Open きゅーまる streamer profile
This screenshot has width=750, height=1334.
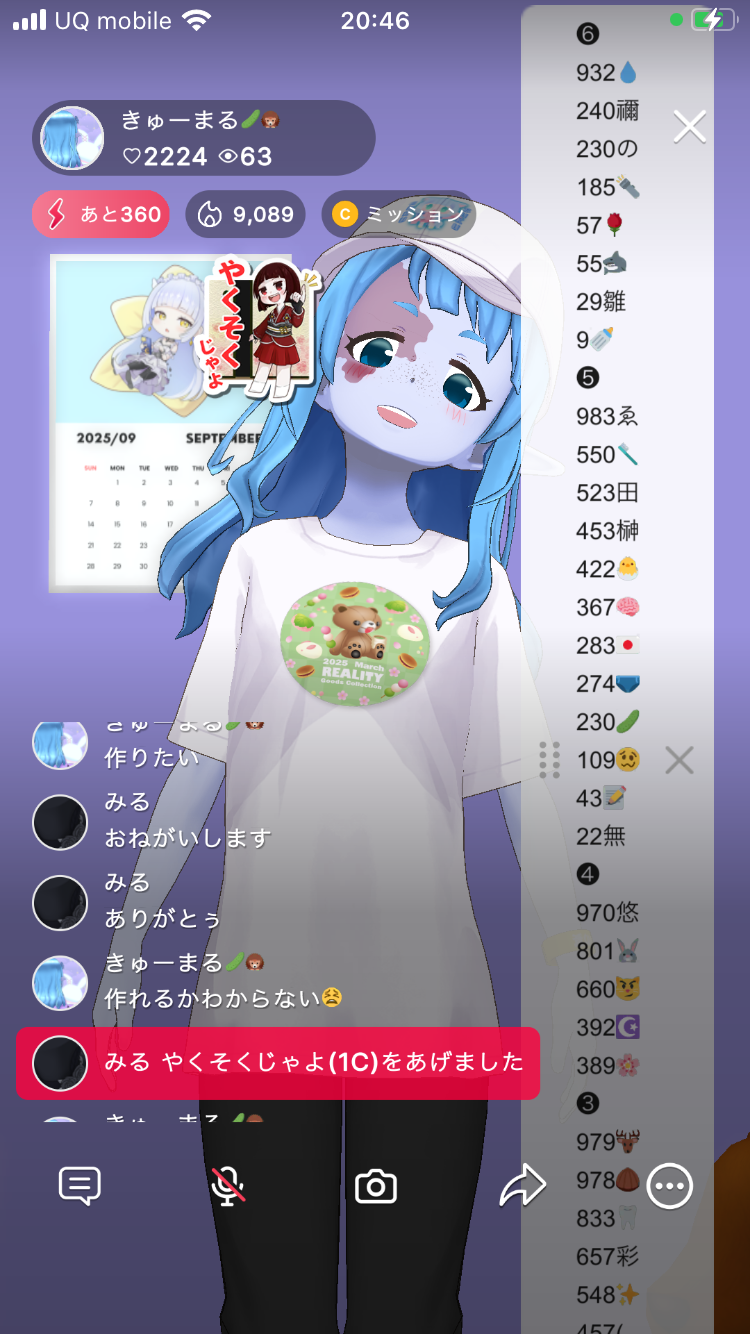point(72,138)
